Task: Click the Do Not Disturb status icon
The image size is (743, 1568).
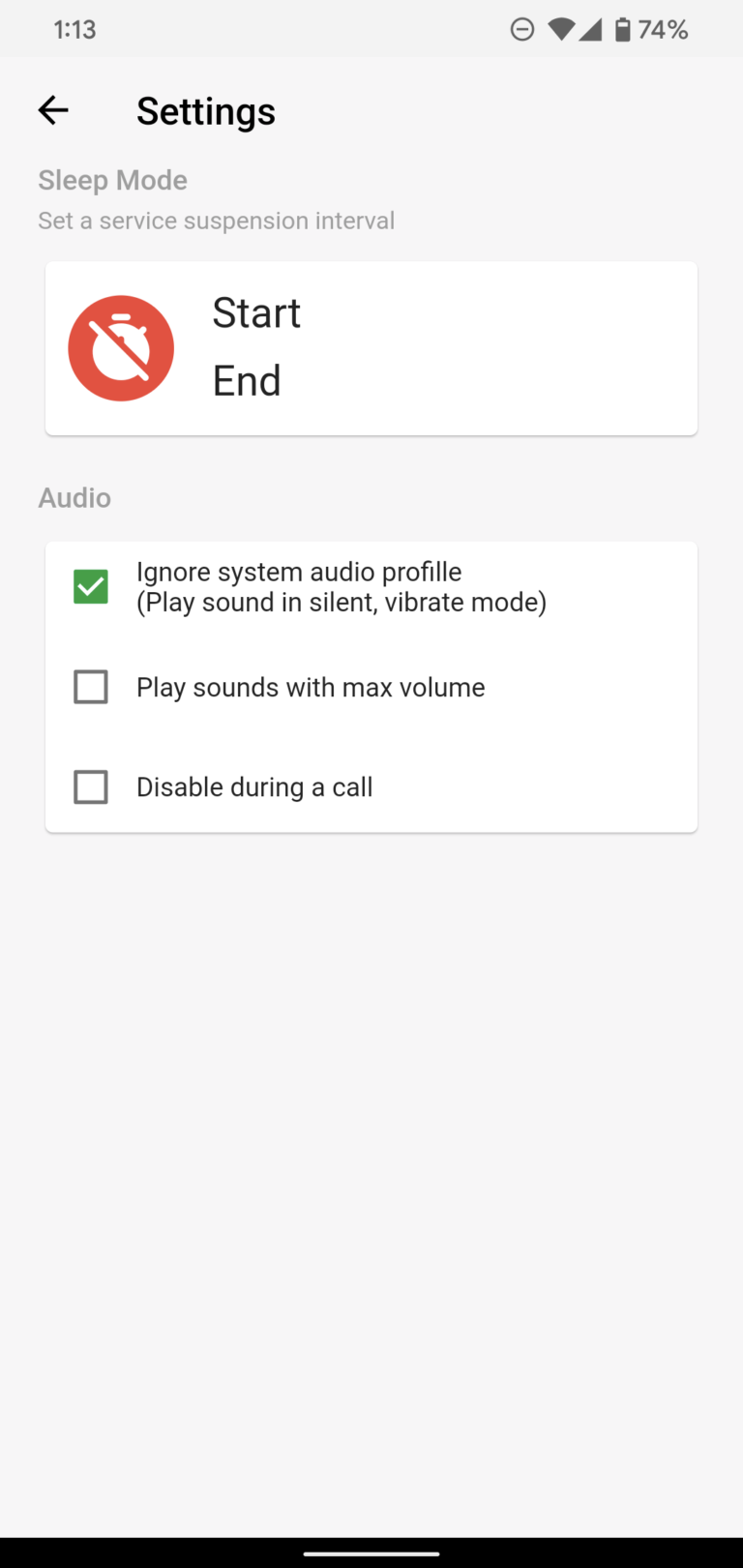Action: tap(522, 29)
